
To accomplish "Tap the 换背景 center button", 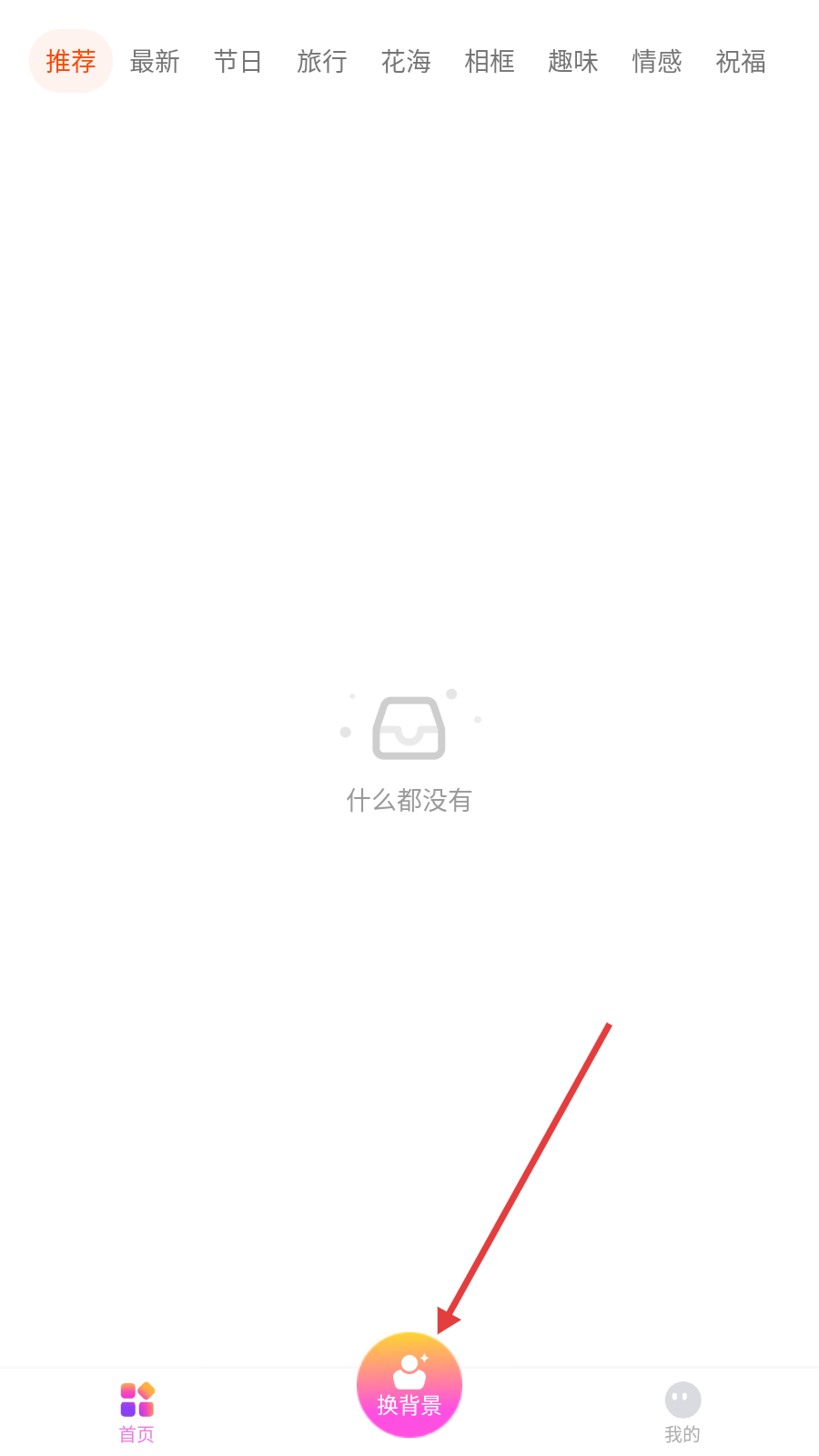I will [409, 1385].
